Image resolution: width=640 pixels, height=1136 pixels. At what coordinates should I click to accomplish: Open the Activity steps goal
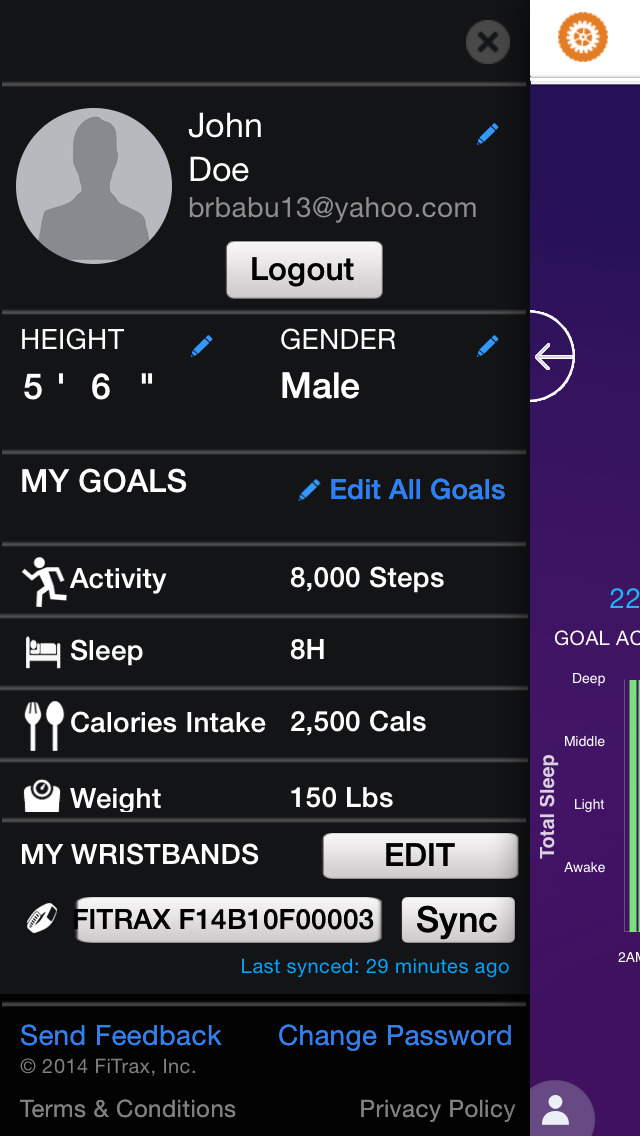pos(264,580)
